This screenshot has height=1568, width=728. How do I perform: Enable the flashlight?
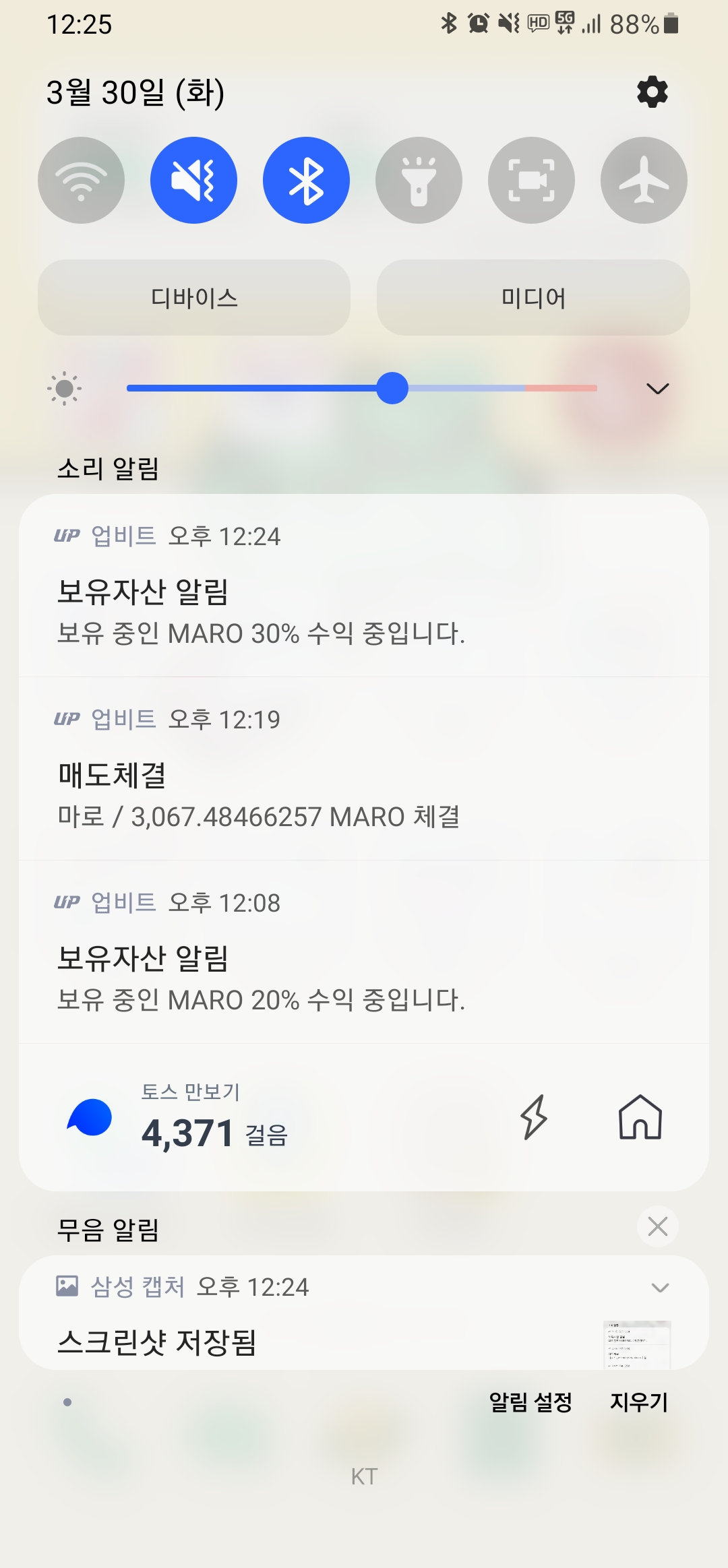(x=419, y=181)
